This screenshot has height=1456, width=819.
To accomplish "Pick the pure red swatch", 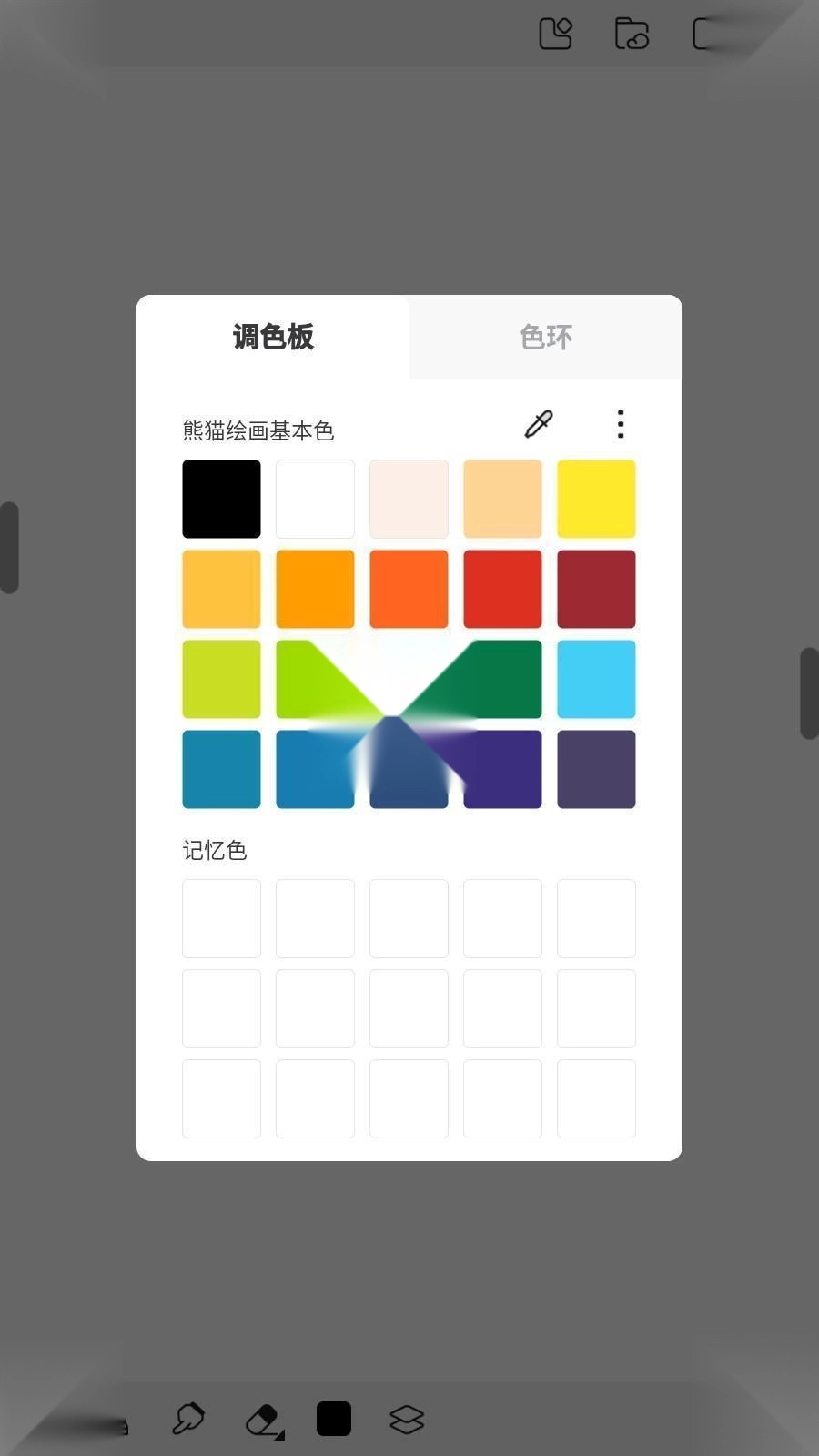I will coord(502,589).
